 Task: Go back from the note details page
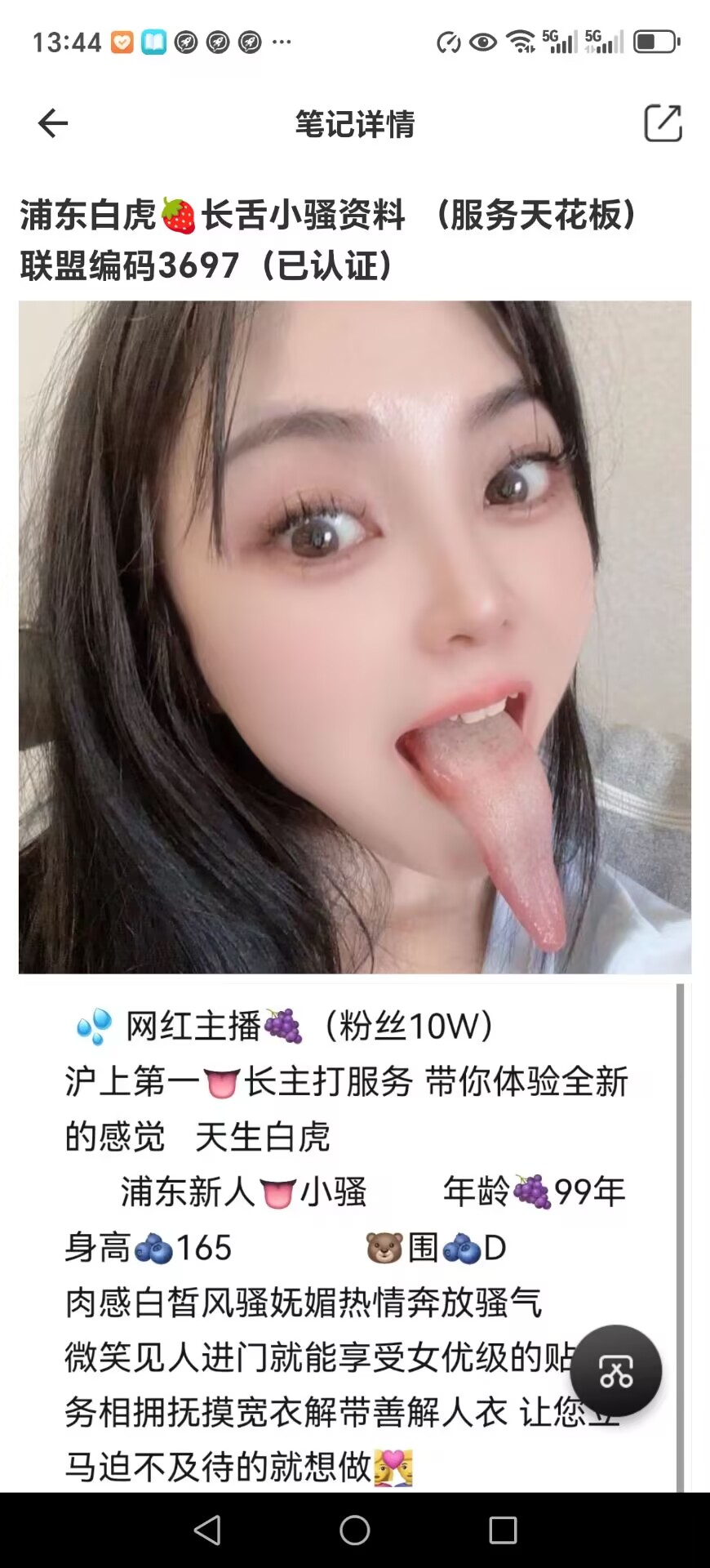coord(53,124)
